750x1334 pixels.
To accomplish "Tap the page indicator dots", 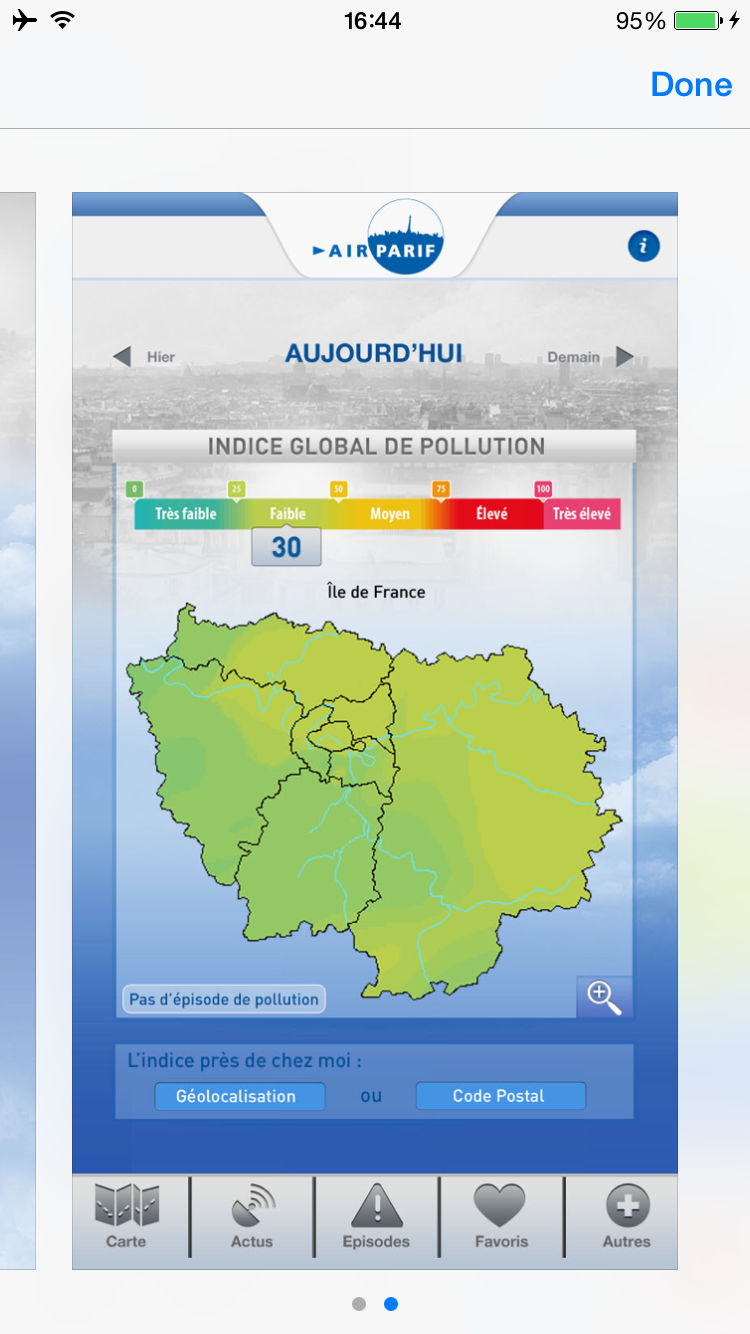I will tap(375, 1304).
